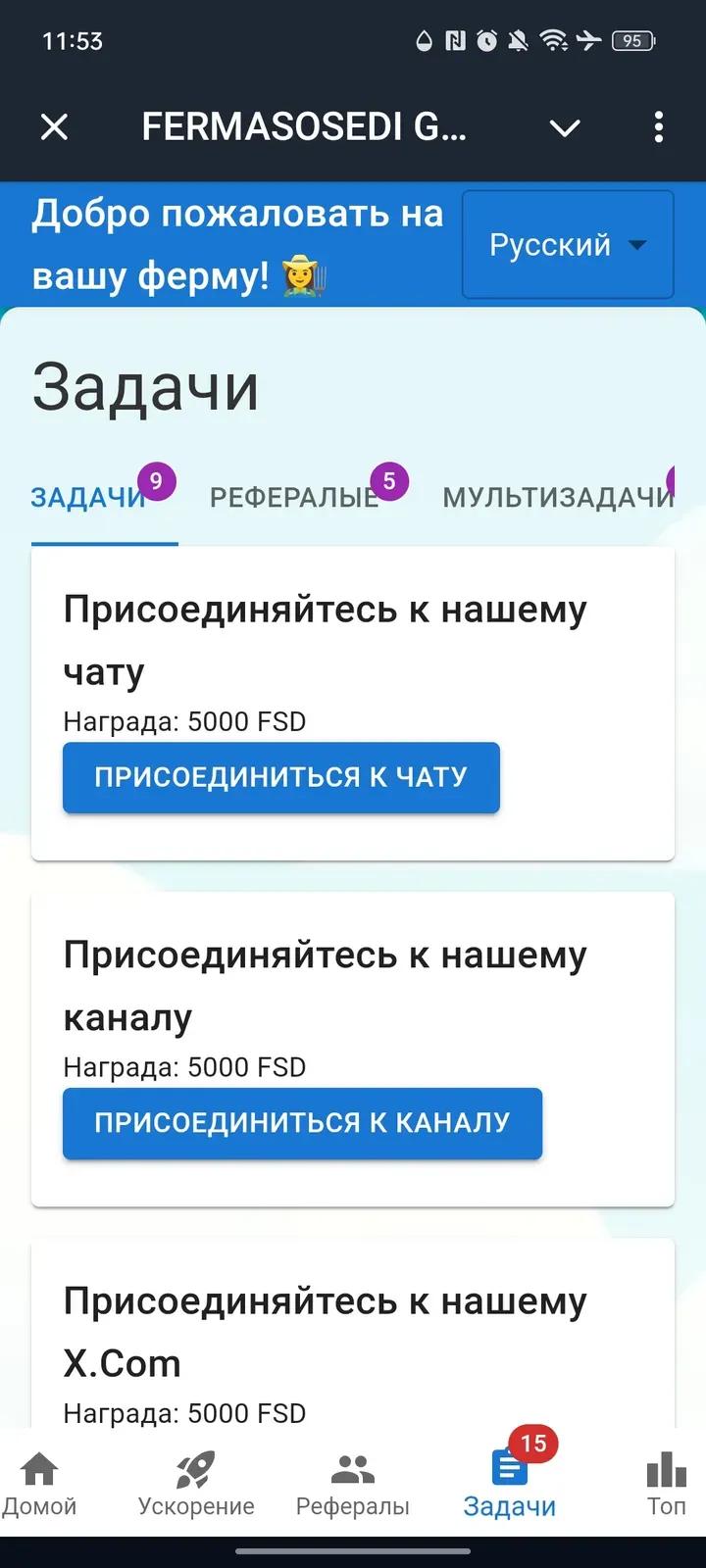
Task: Tap Присоединиться к каналу button
Action: (302, 1123)
